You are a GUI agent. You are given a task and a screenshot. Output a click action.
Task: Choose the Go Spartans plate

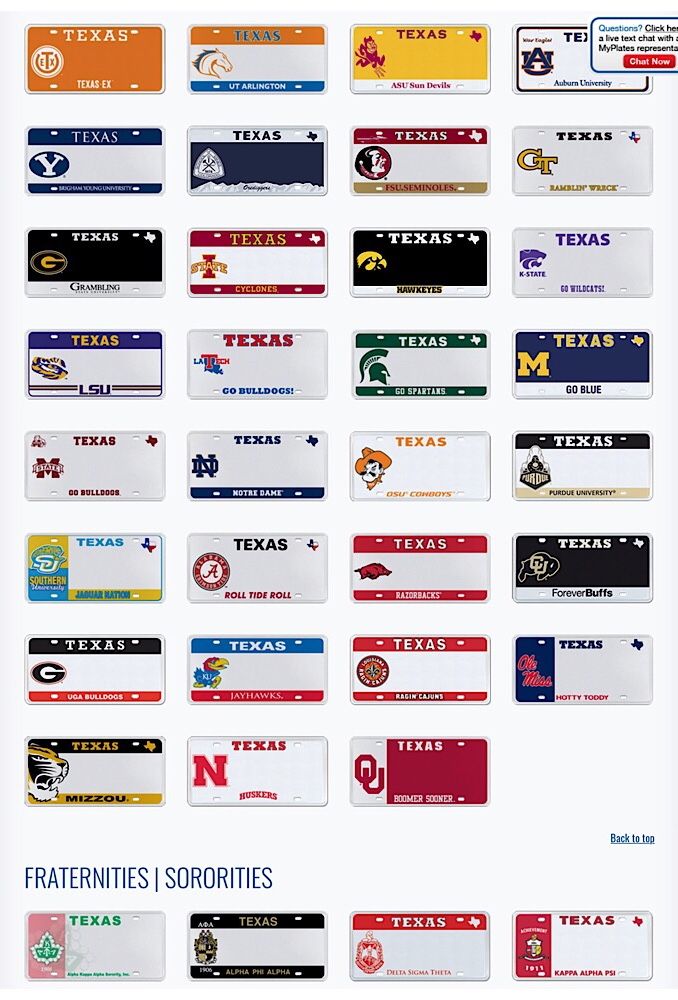point(420,364)
